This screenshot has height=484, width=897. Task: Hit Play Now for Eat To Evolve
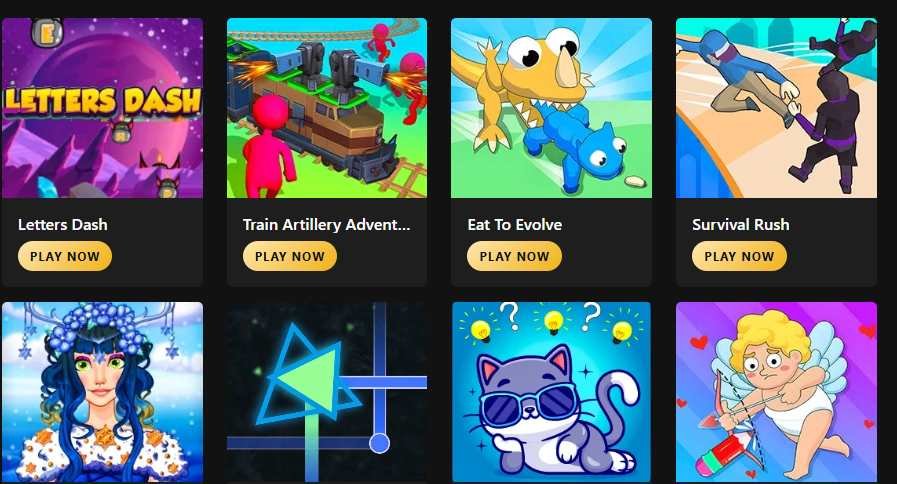pos(514,256)
